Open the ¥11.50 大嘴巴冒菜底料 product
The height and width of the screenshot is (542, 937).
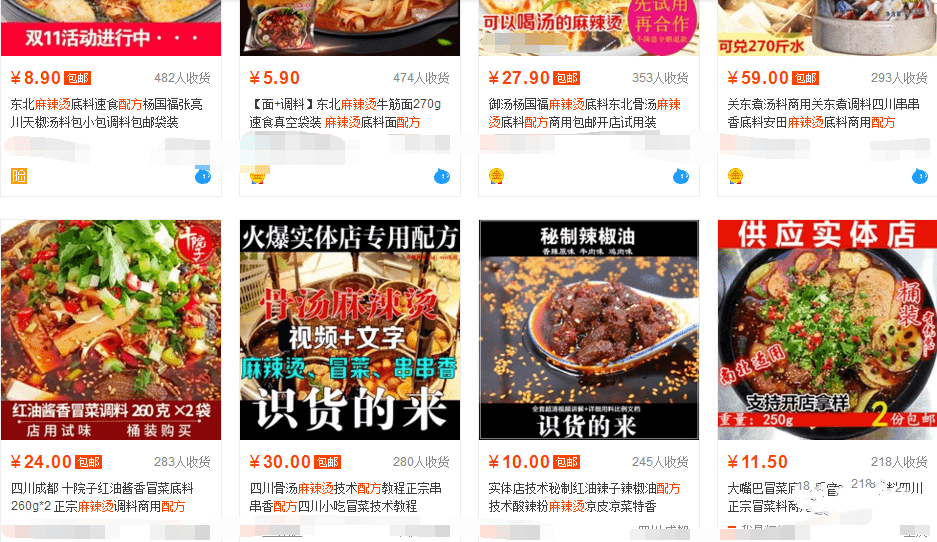coord(826,330)
